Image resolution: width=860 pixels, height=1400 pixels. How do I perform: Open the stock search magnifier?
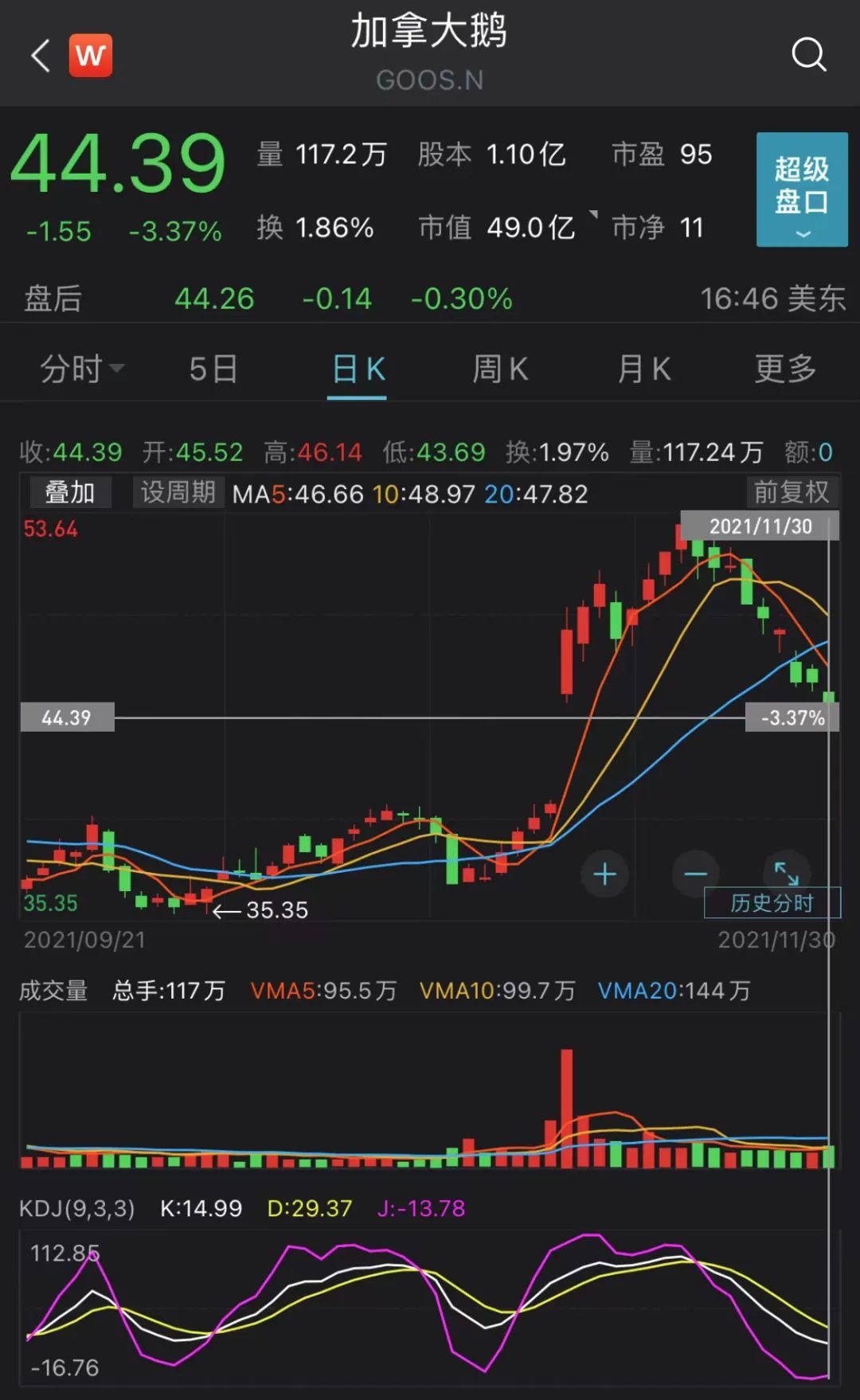(808, 55)
